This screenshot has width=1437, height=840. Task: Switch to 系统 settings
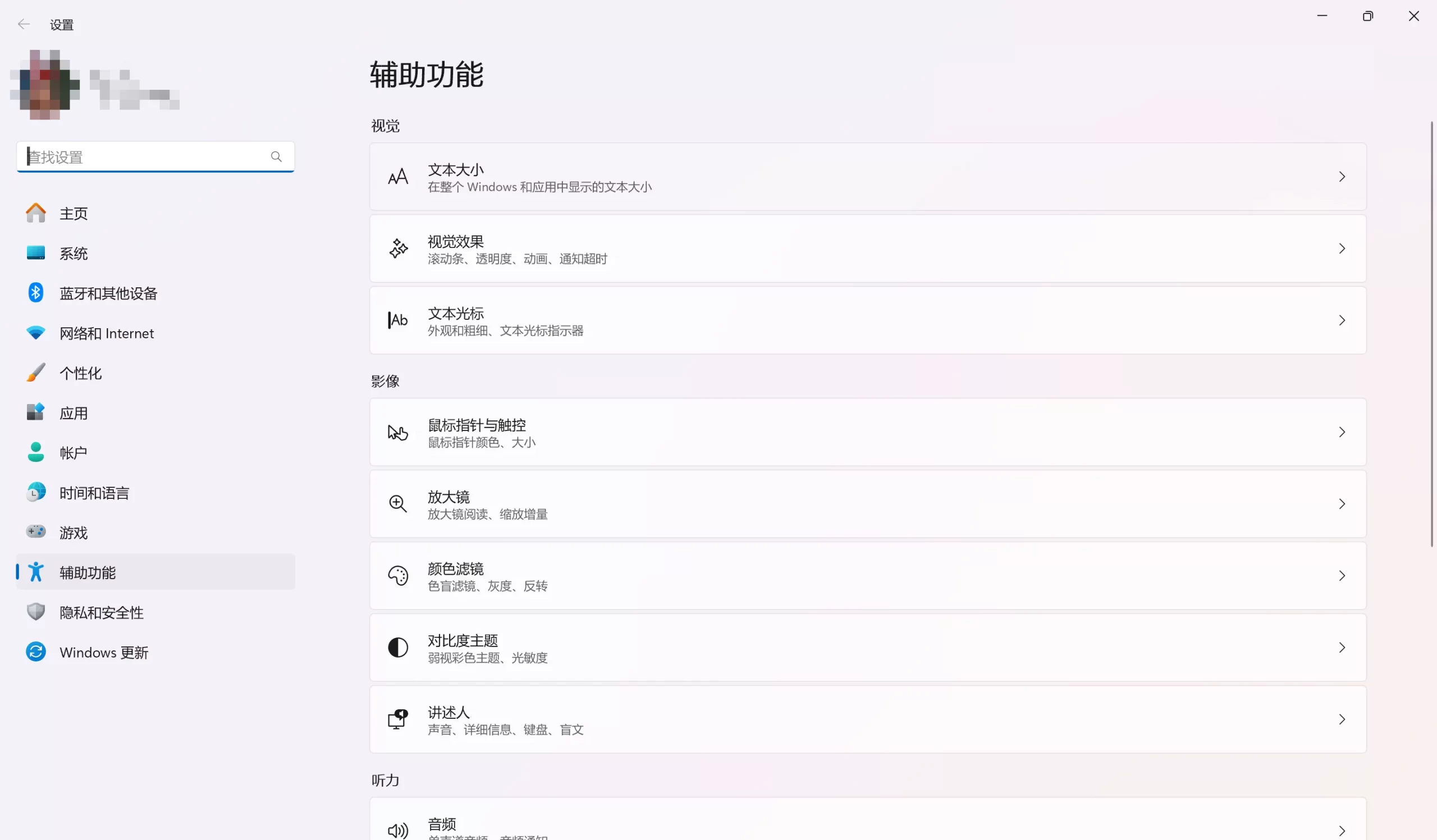tap(74, 254)
